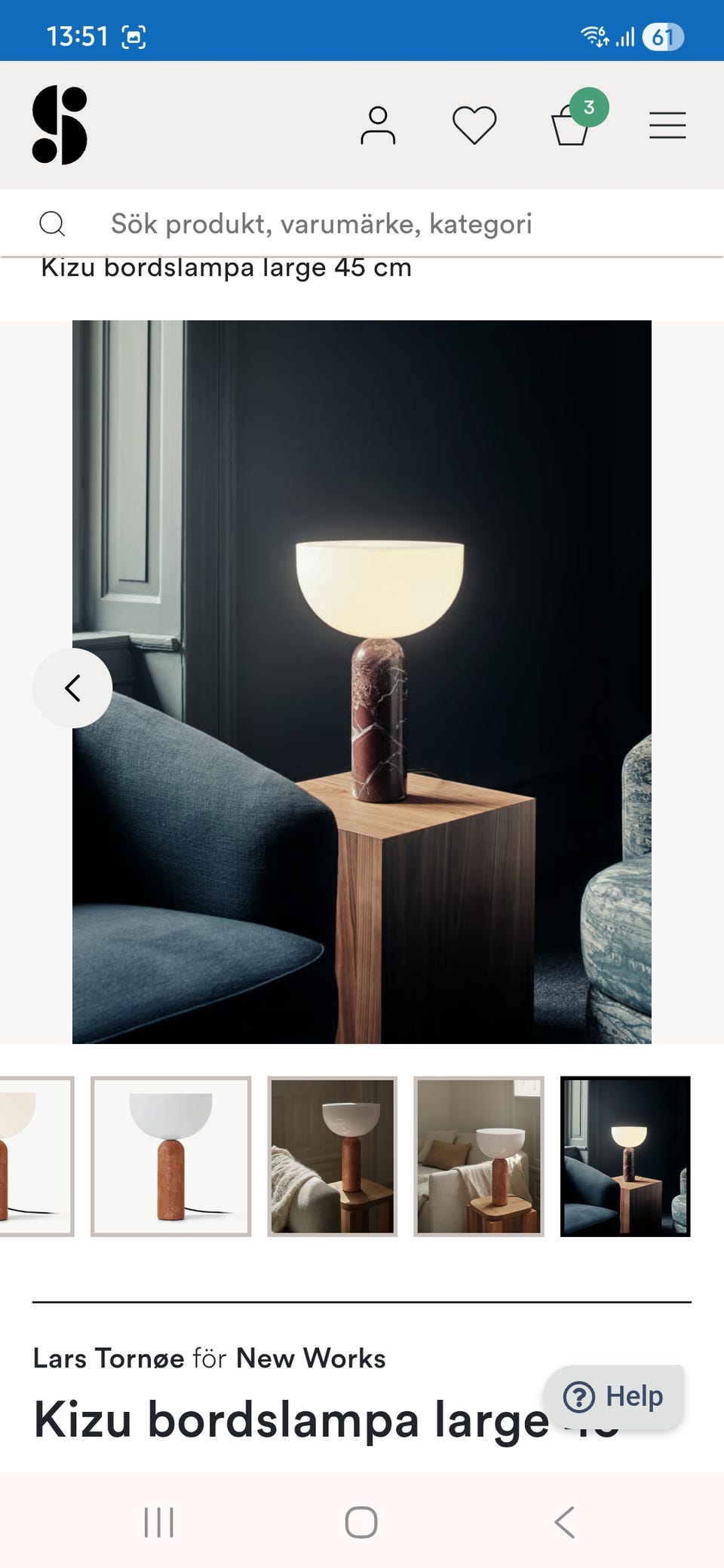This screenshot has height=1568, width=724.
Task: Tap the Wi-Fi status icon
Action: [x=593, y=34]
